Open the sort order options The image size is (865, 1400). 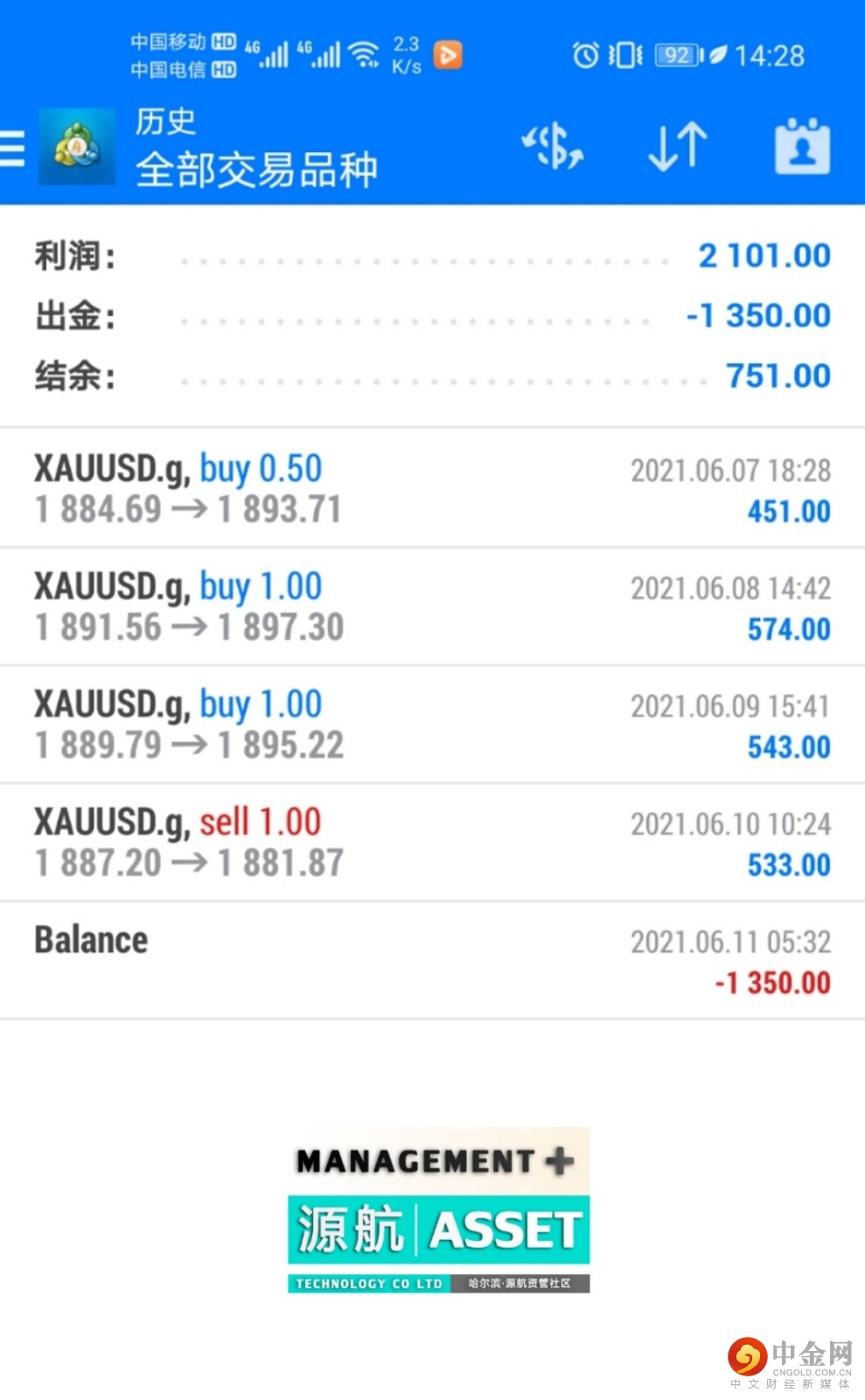[678, 146]
